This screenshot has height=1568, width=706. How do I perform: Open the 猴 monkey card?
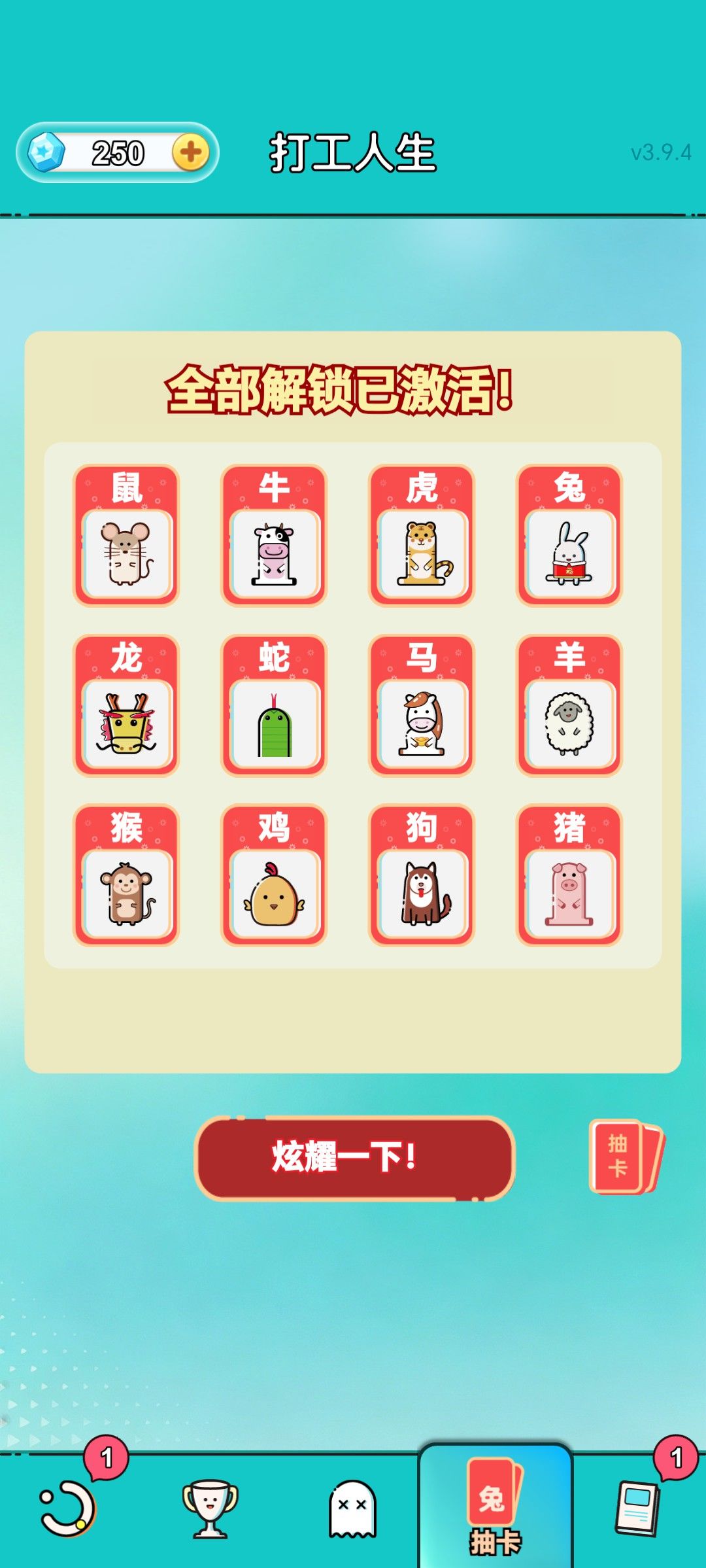click(x=126, y=875)
